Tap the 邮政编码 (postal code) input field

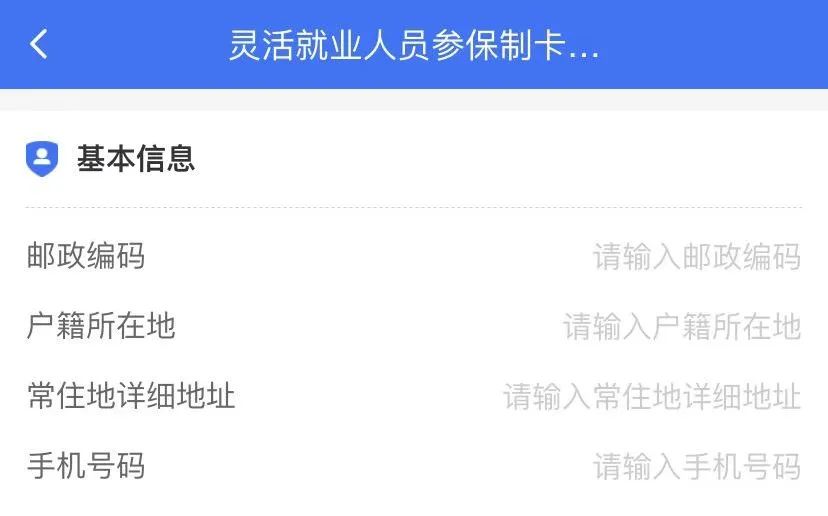tap(696, 256)
